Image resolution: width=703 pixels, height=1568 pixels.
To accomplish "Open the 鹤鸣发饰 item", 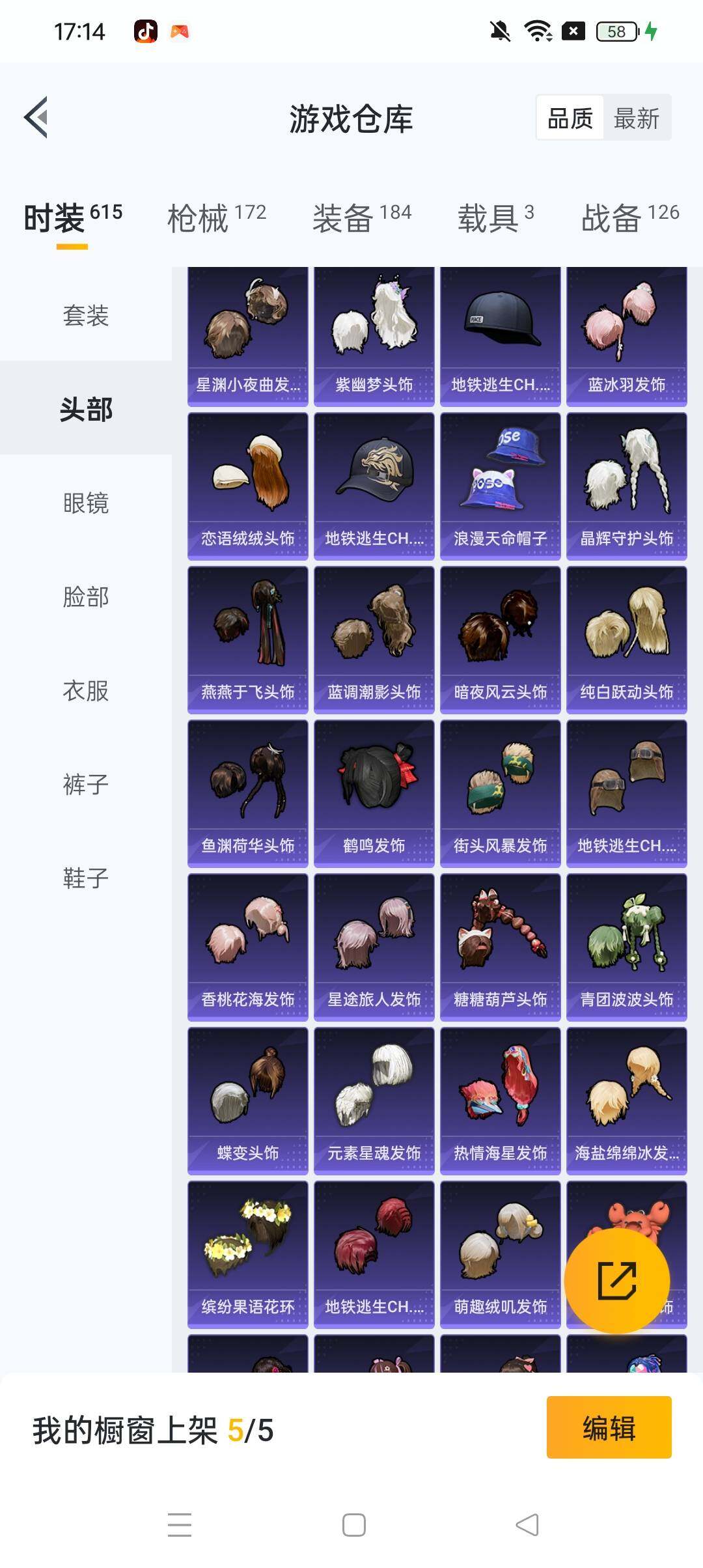I will pyautogui.click(x=374, y=793).
